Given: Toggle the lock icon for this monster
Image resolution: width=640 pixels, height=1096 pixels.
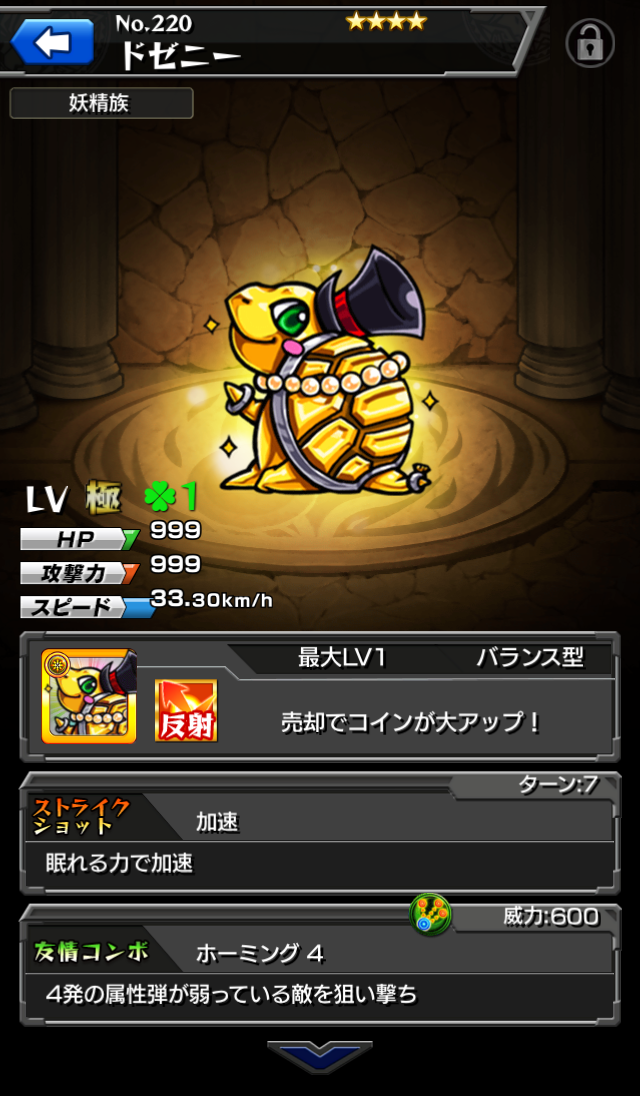Looking at the screenshot, I should [590, 43].
